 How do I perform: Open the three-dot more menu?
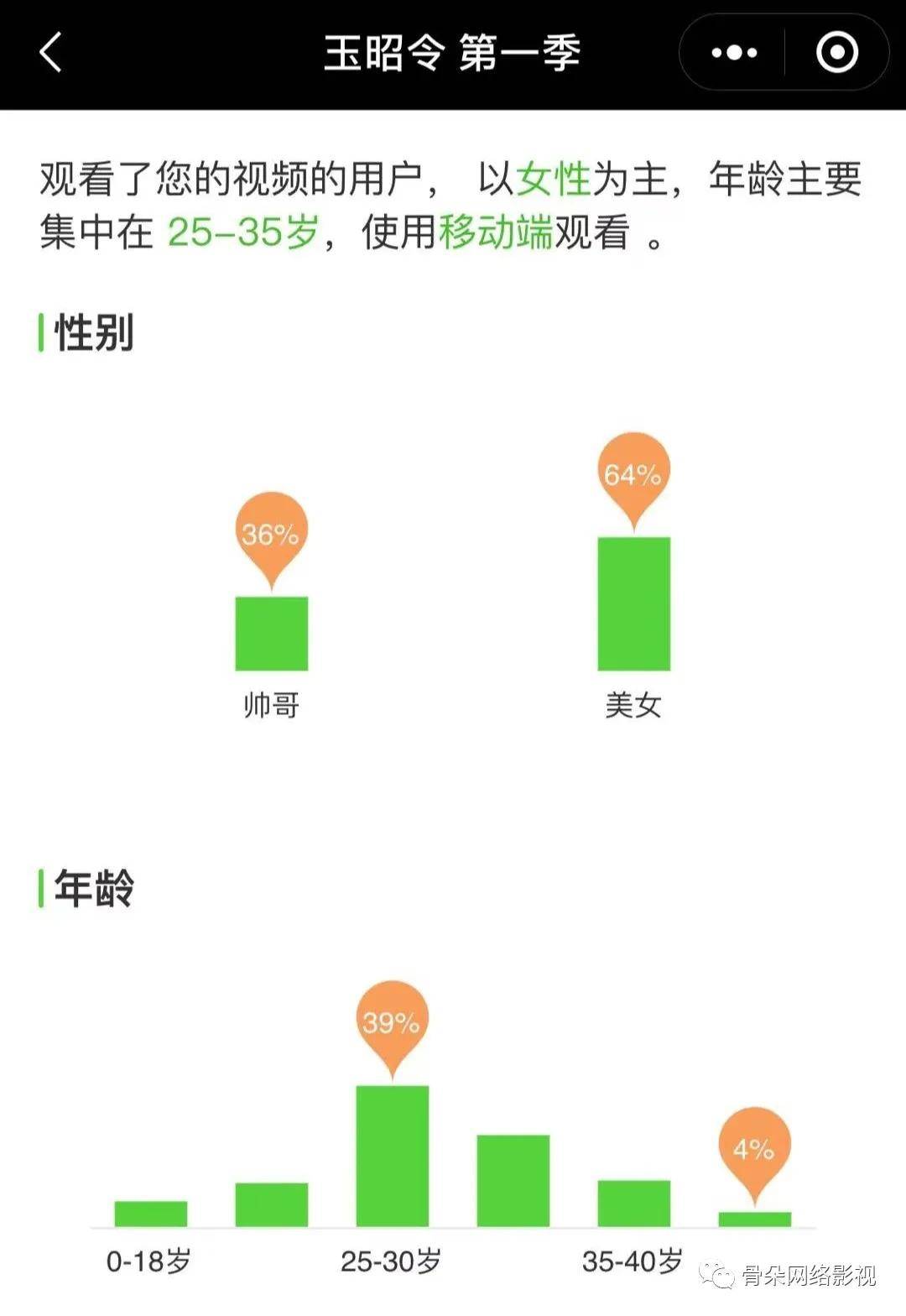pyautogui.click(x=734, y=53)
